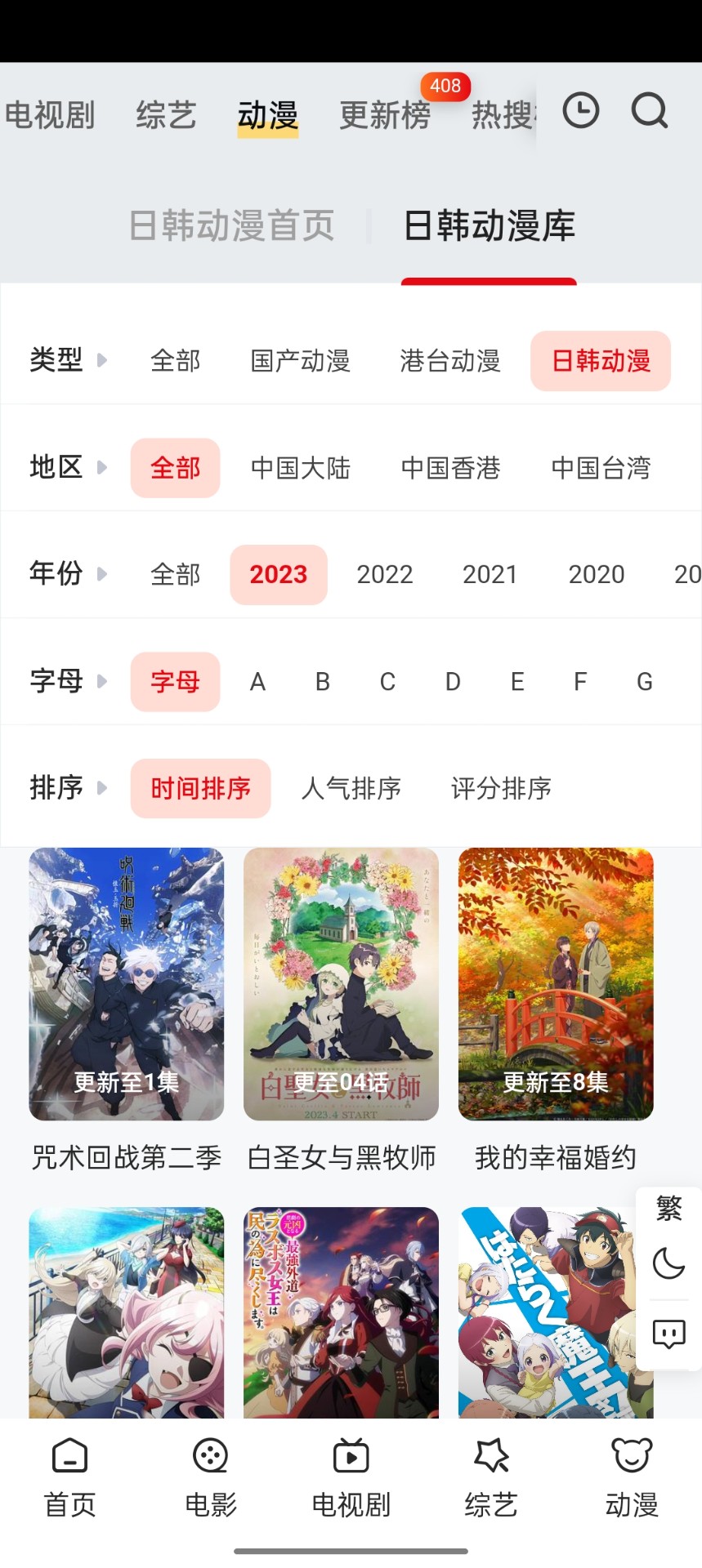The height and width of the screenshot is (1568, 702).
Task: Switch to traditional Chinese with 繁 button
Action: (x=668, y=1208)
